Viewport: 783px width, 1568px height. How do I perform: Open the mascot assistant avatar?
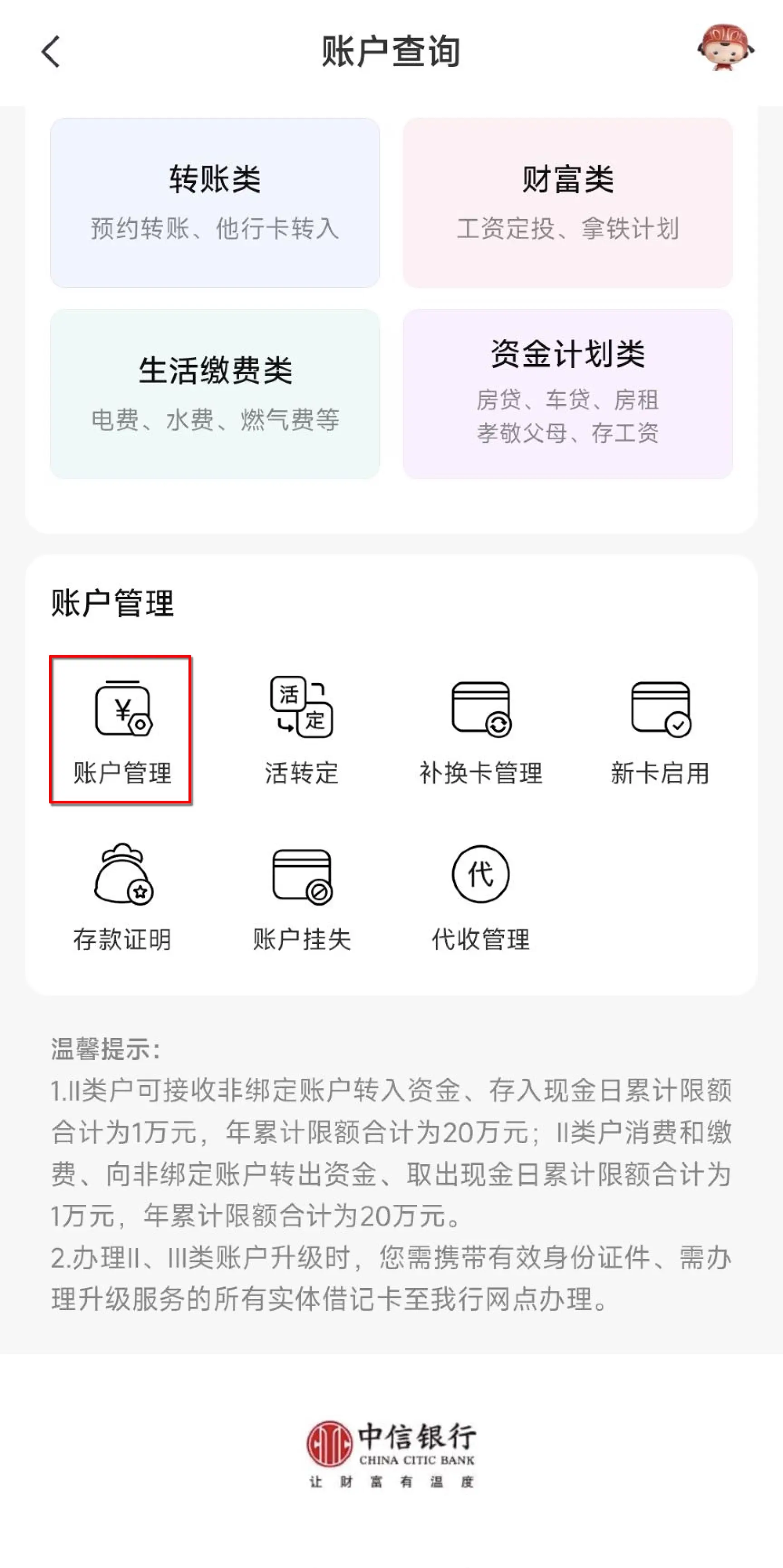[725, 48]
